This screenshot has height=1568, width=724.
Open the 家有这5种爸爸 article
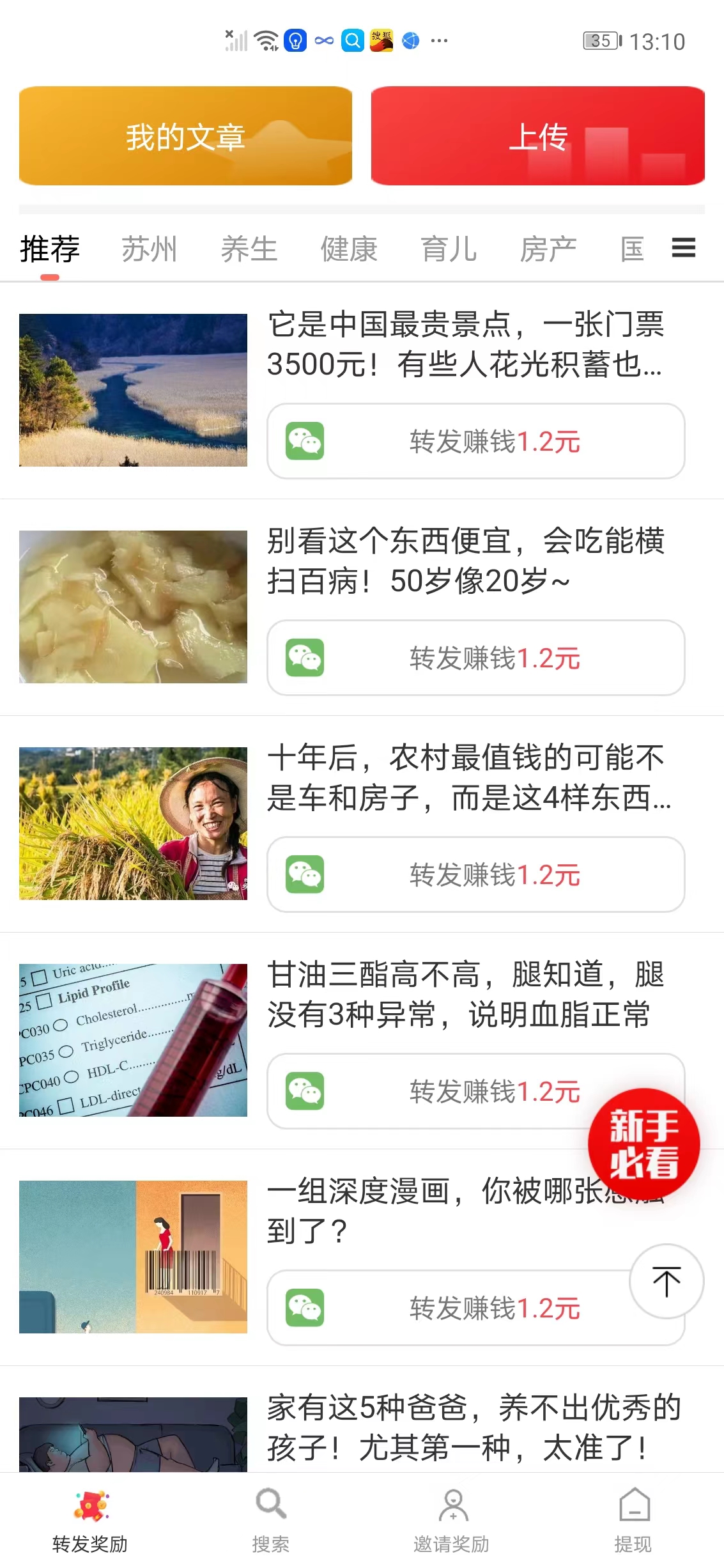tap(473, 1427)
